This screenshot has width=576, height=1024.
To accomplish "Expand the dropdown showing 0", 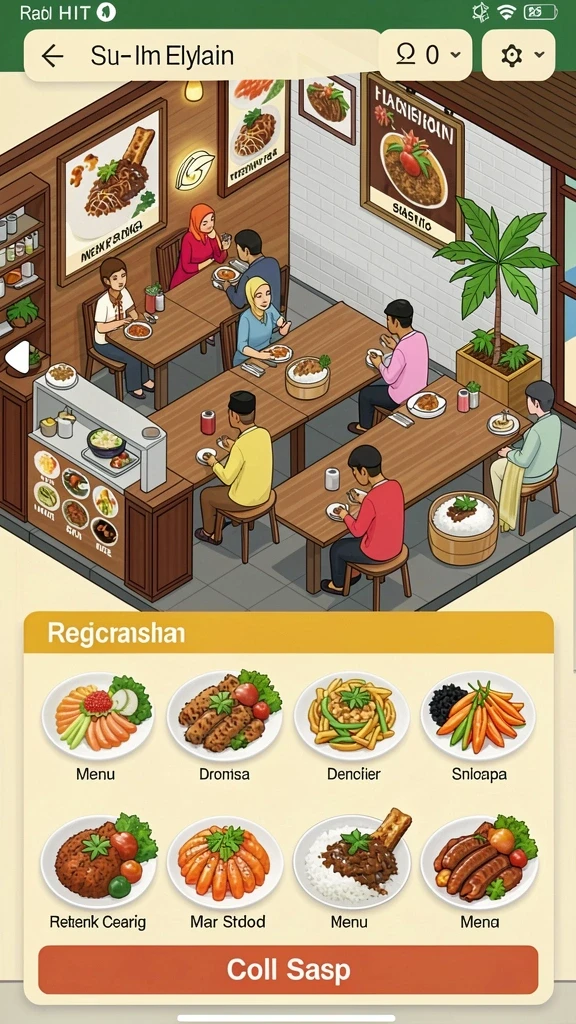I will [x=426, y=55].
